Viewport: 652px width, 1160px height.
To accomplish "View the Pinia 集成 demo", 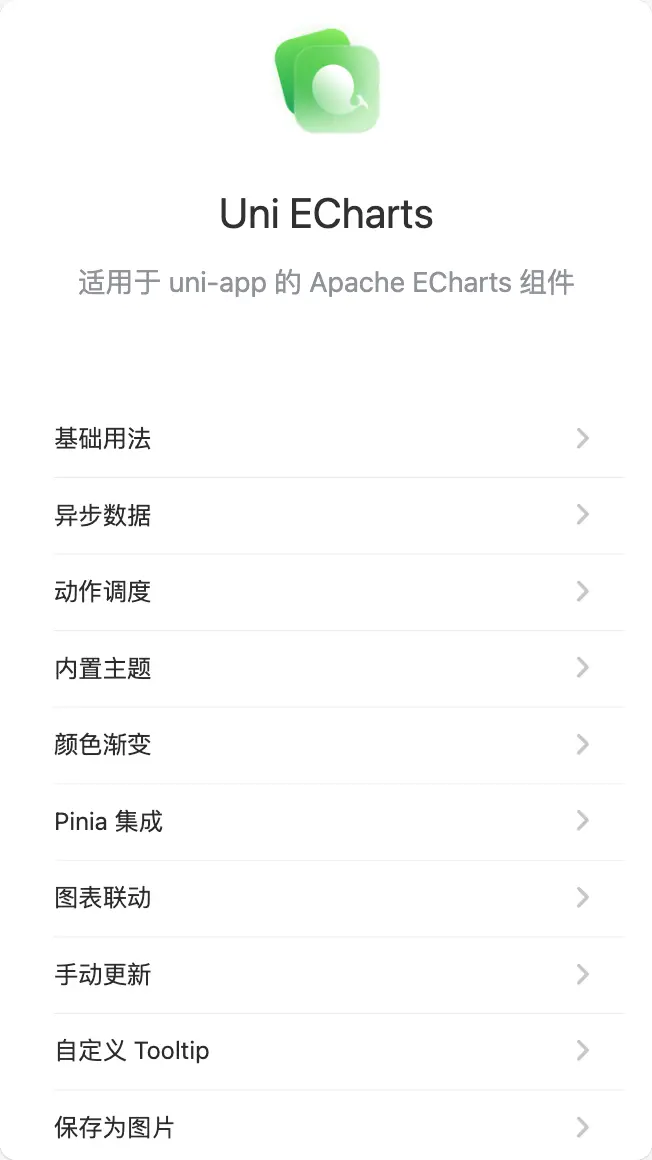I will click(x=108, y=821).
